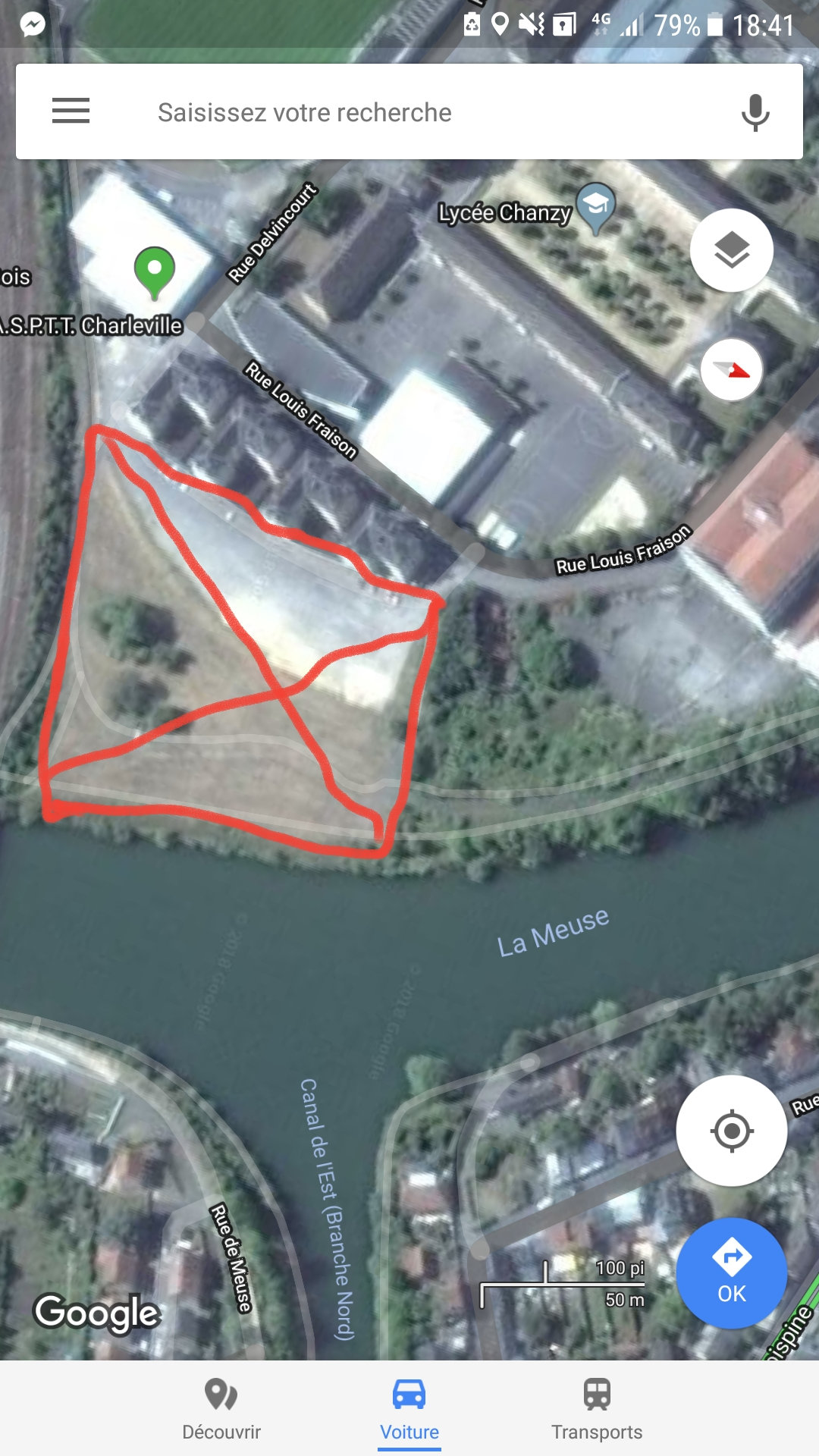Center the map on my location
The image size is (819, 1456).
pyautogui.click(x=731, y=1131)
